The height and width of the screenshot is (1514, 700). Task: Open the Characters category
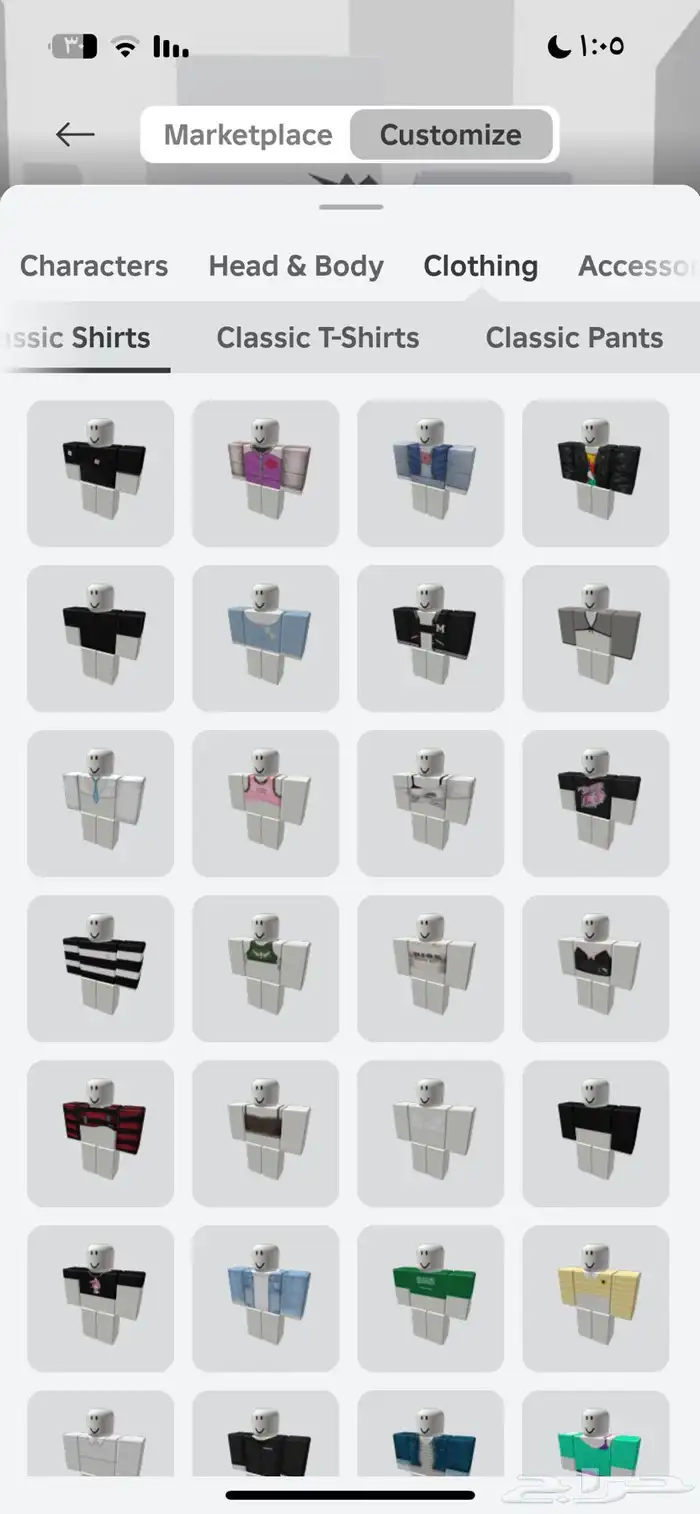[x=94, y=266]
